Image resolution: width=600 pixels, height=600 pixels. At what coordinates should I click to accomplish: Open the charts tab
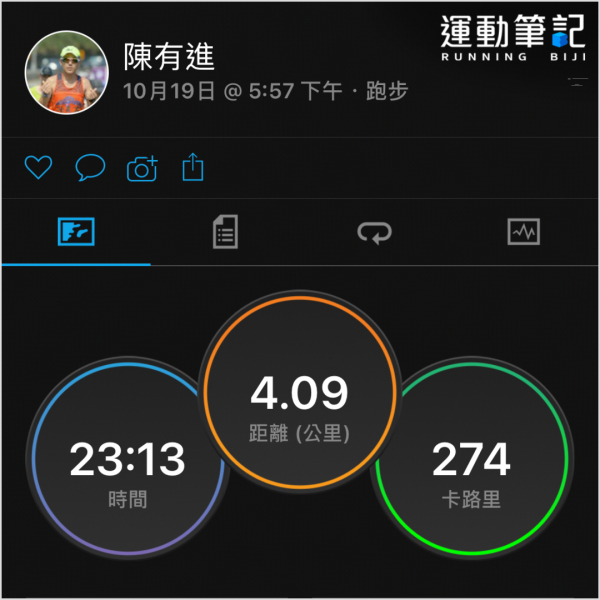coord(524,233)
